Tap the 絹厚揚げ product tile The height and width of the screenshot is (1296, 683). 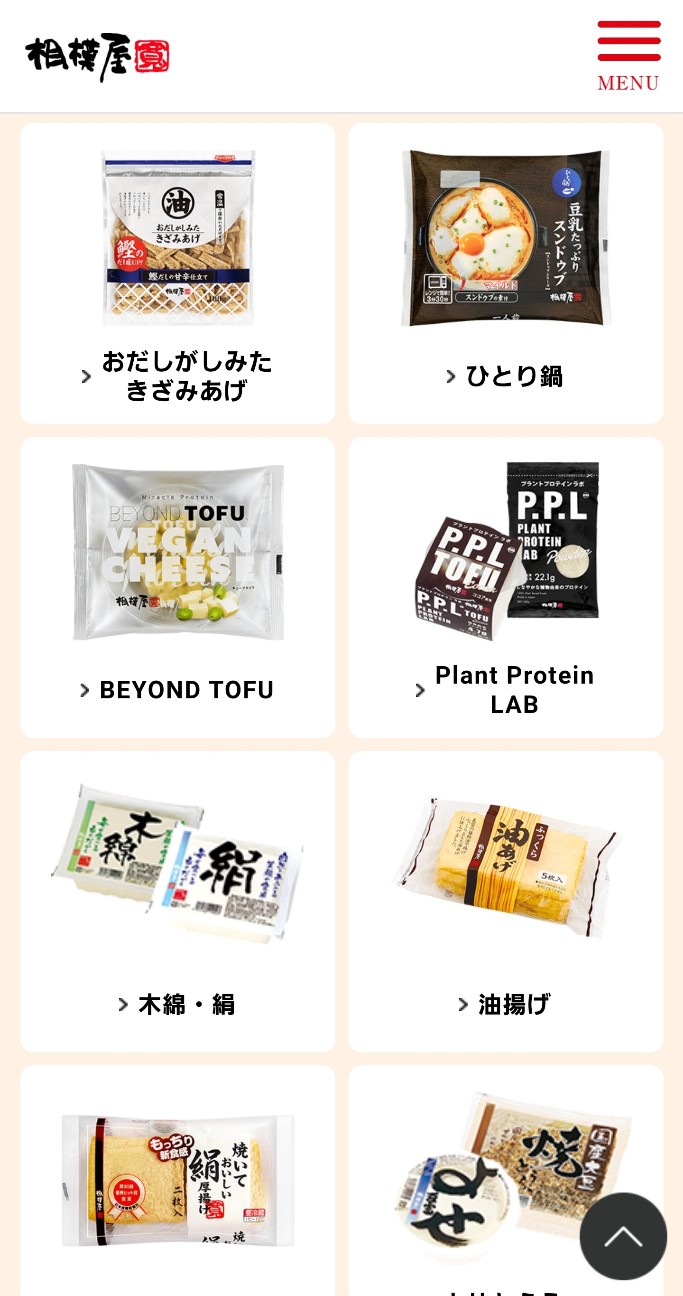[x=178, y=1180]
